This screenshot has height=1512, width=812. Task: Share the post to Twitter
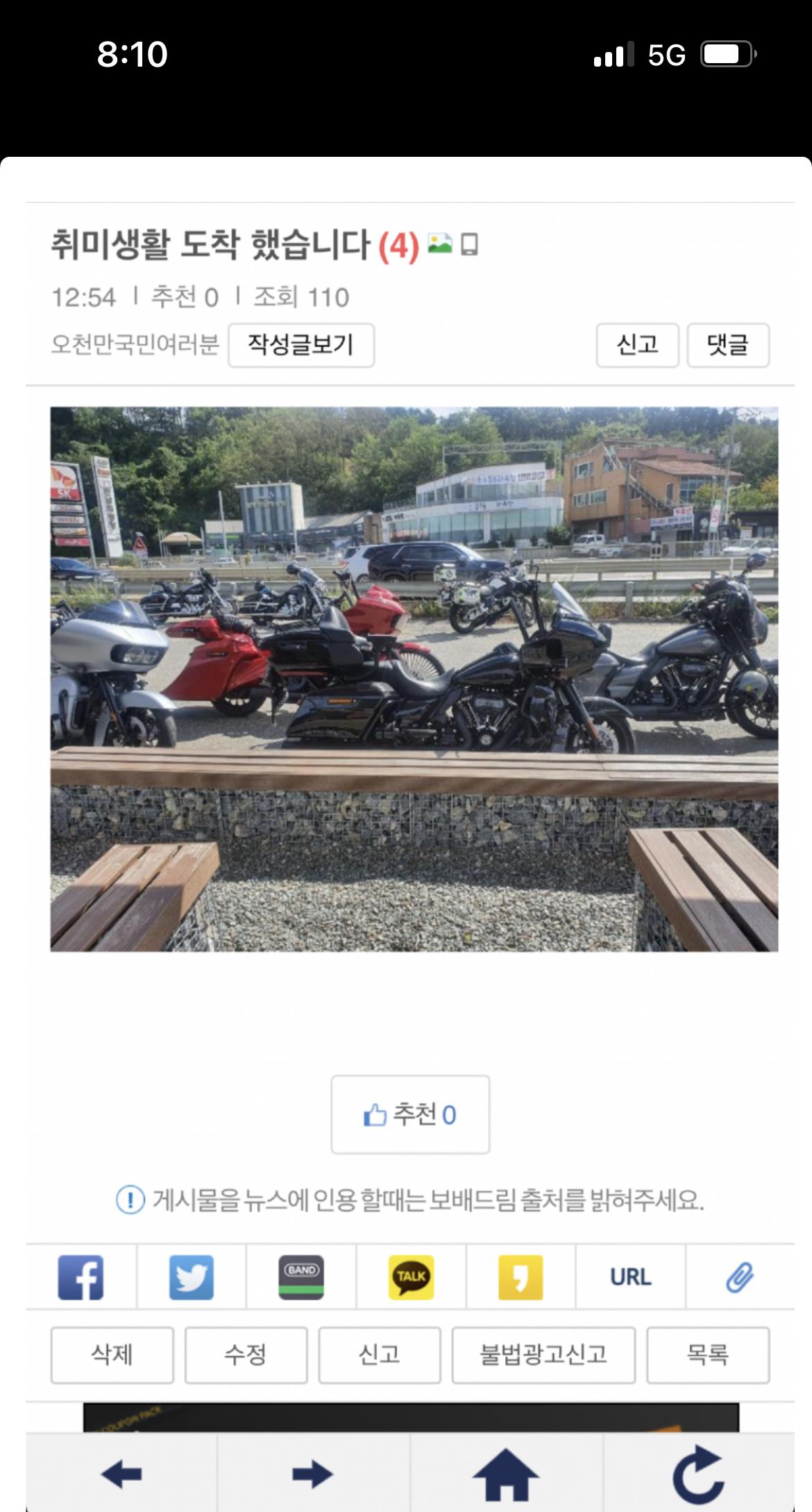[191, 1277]
